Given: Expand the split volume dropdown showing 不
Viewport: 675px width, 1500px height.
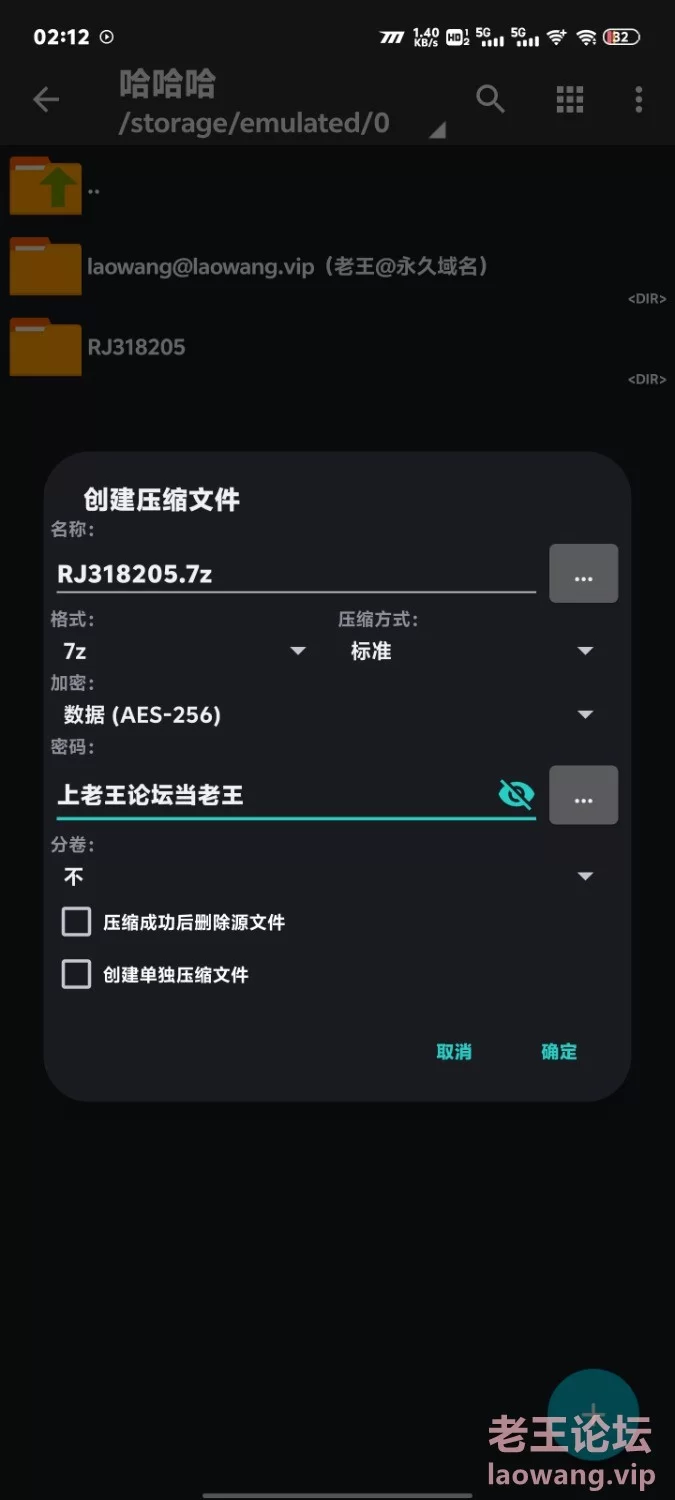Looking at the screenshot, I should (x=328, y=877).
